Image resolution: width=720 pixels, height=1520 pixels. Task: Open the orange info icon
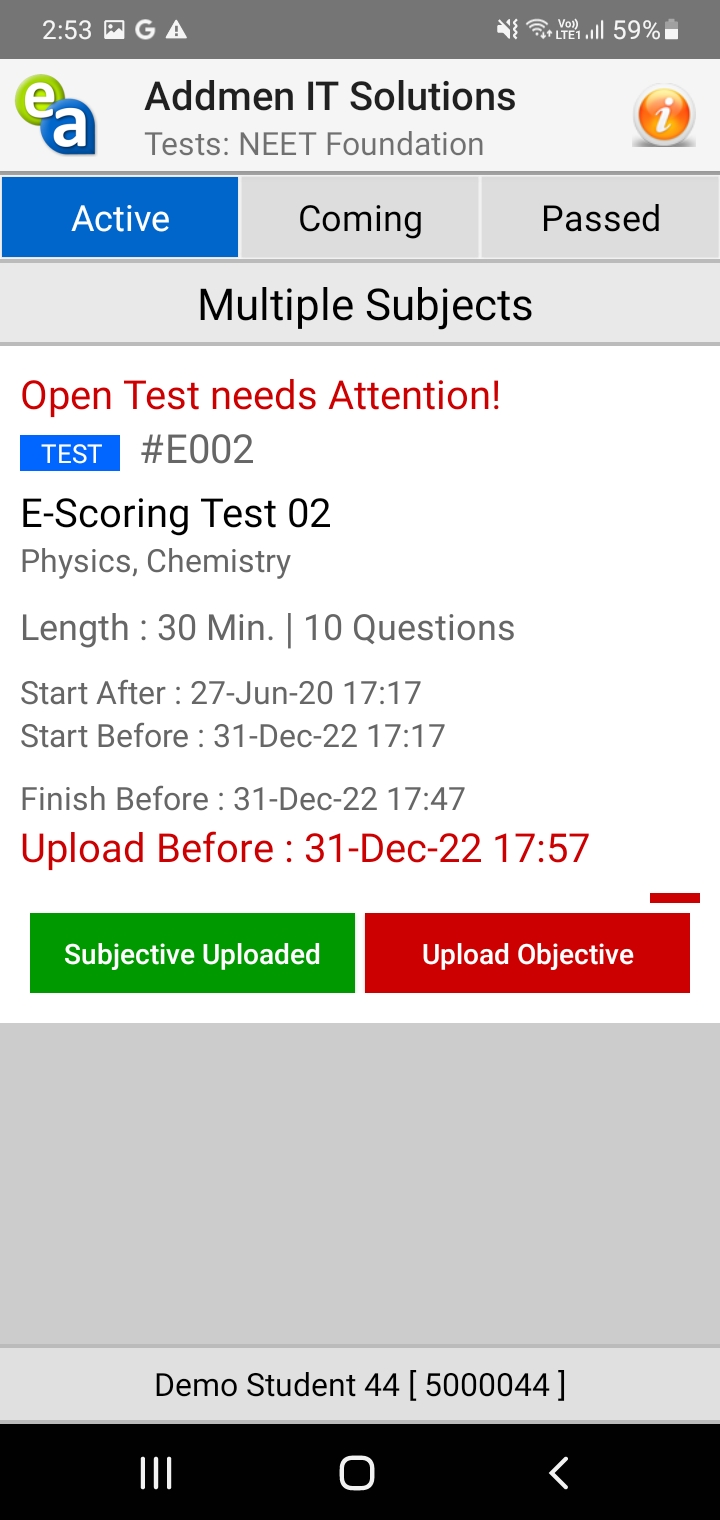click(664, 115)
